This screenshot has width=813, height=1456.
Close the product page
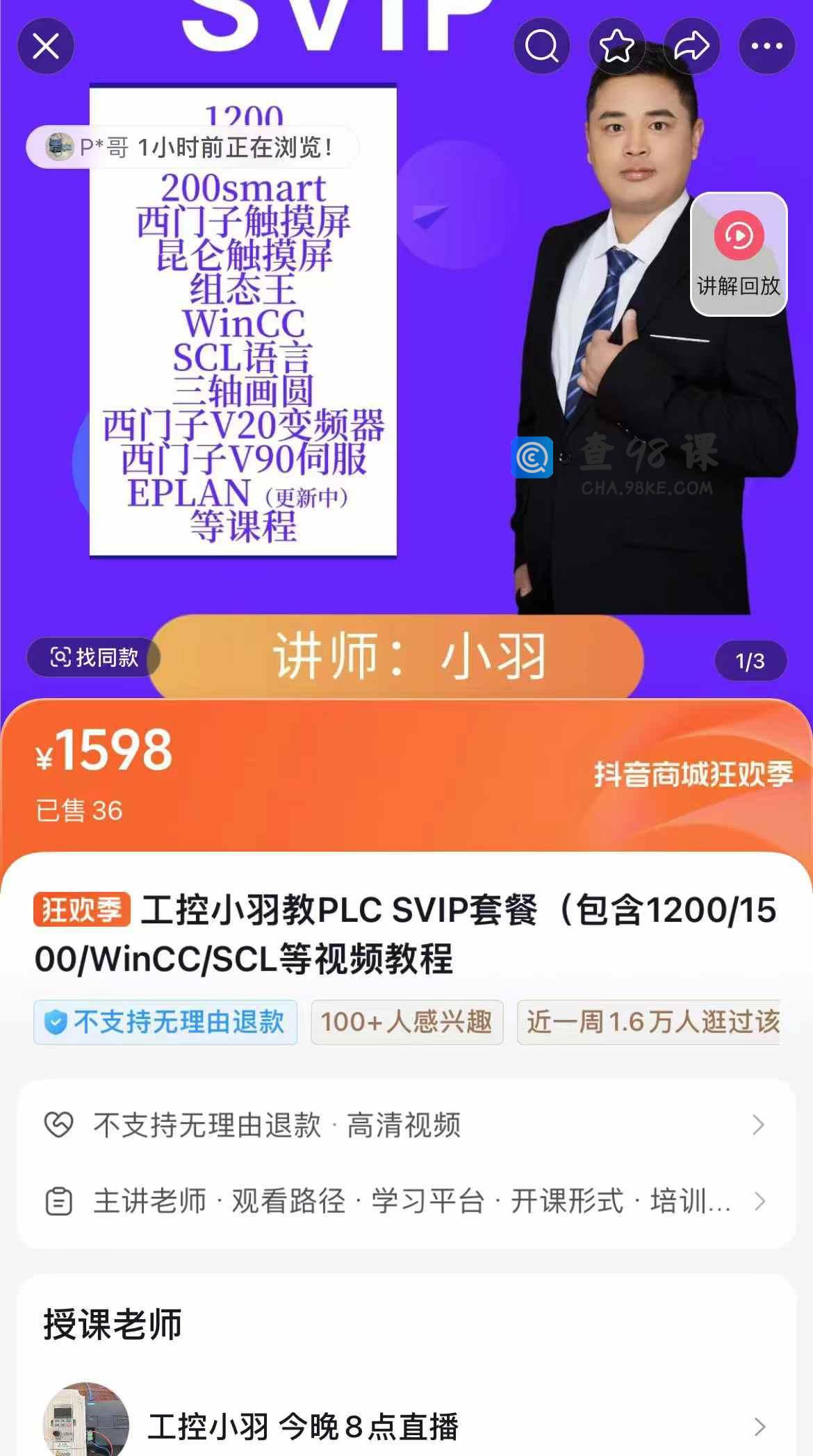pyautogui.click(x=46, y=47)
